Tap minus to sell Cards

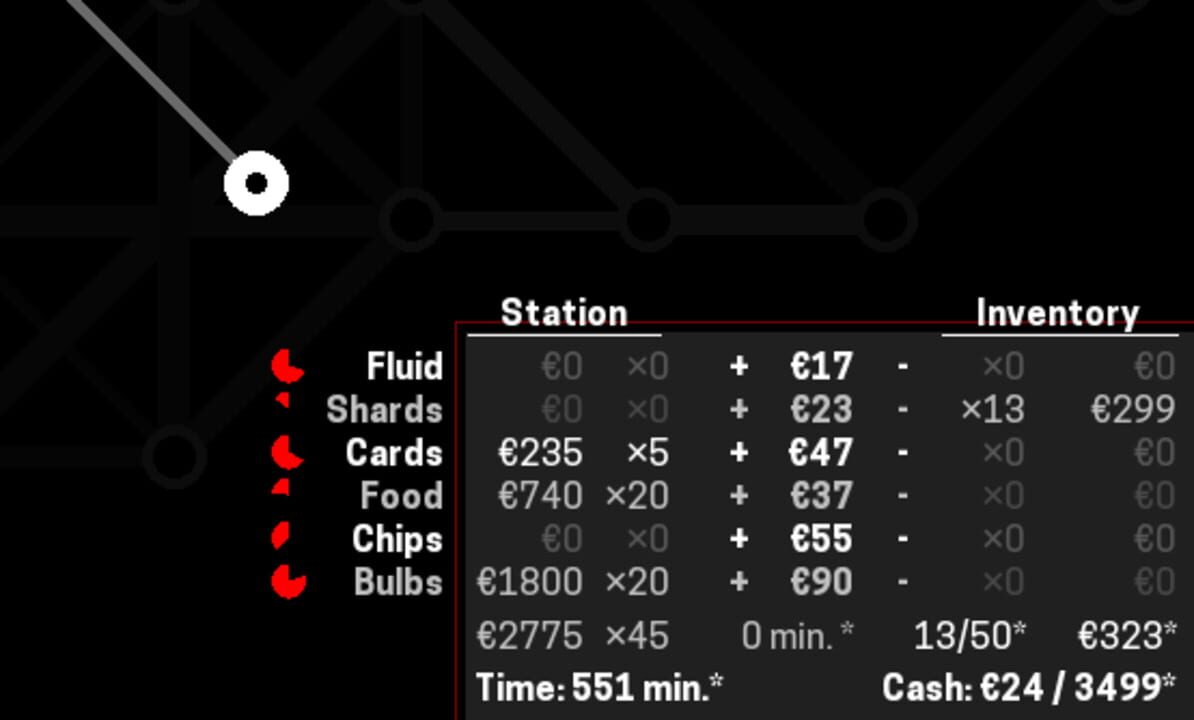(902, 453)
